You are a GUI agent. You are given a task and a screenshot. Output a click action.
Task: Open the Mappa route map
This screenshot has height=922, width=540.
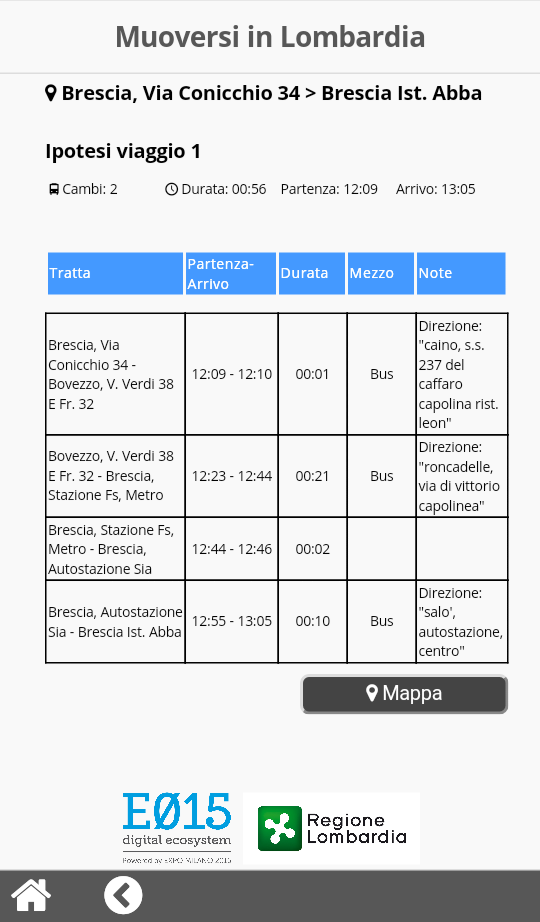coord(404,694)
